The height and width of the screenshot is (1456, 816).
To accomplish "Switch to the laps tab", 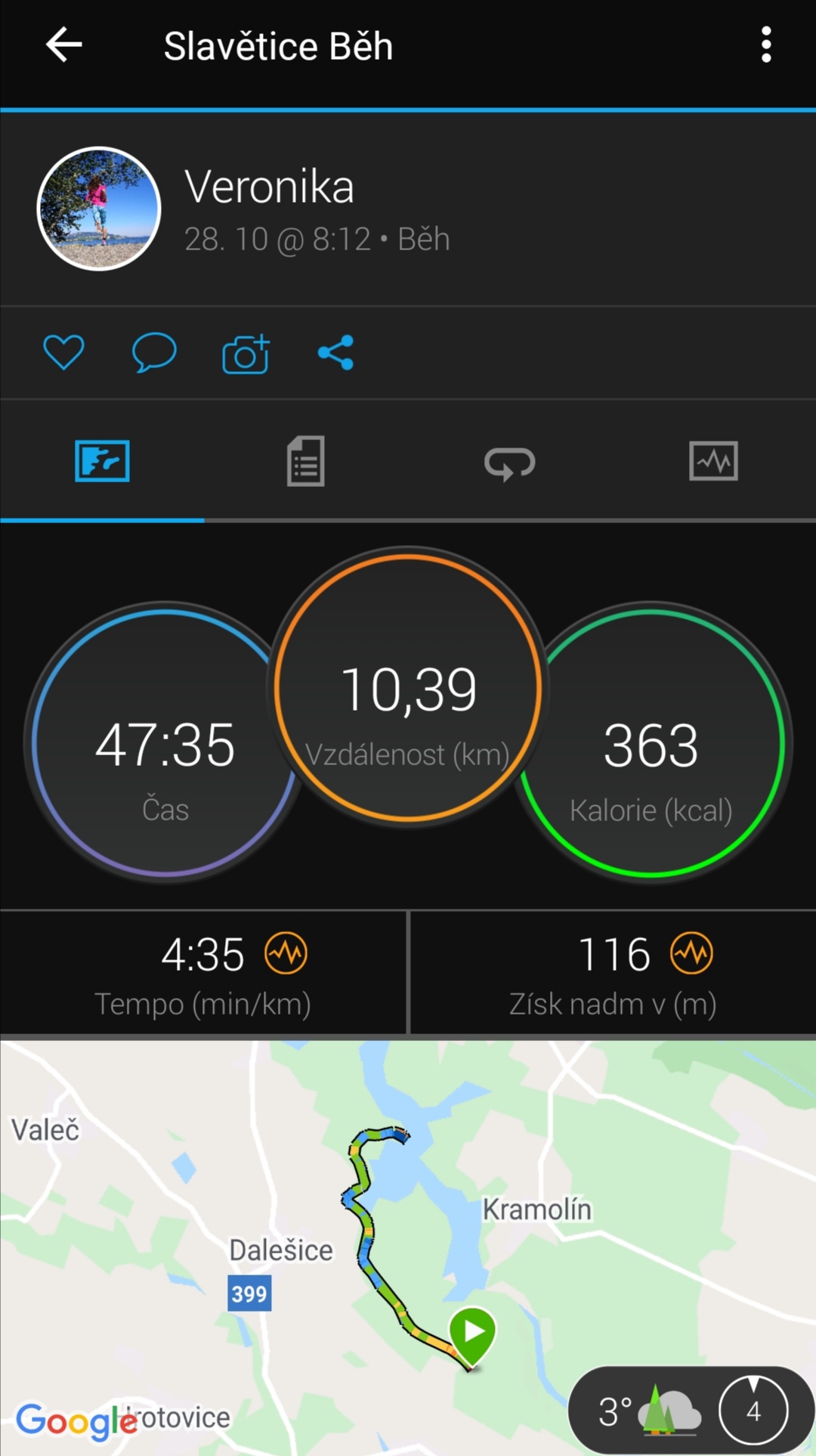I will (510, 463).
